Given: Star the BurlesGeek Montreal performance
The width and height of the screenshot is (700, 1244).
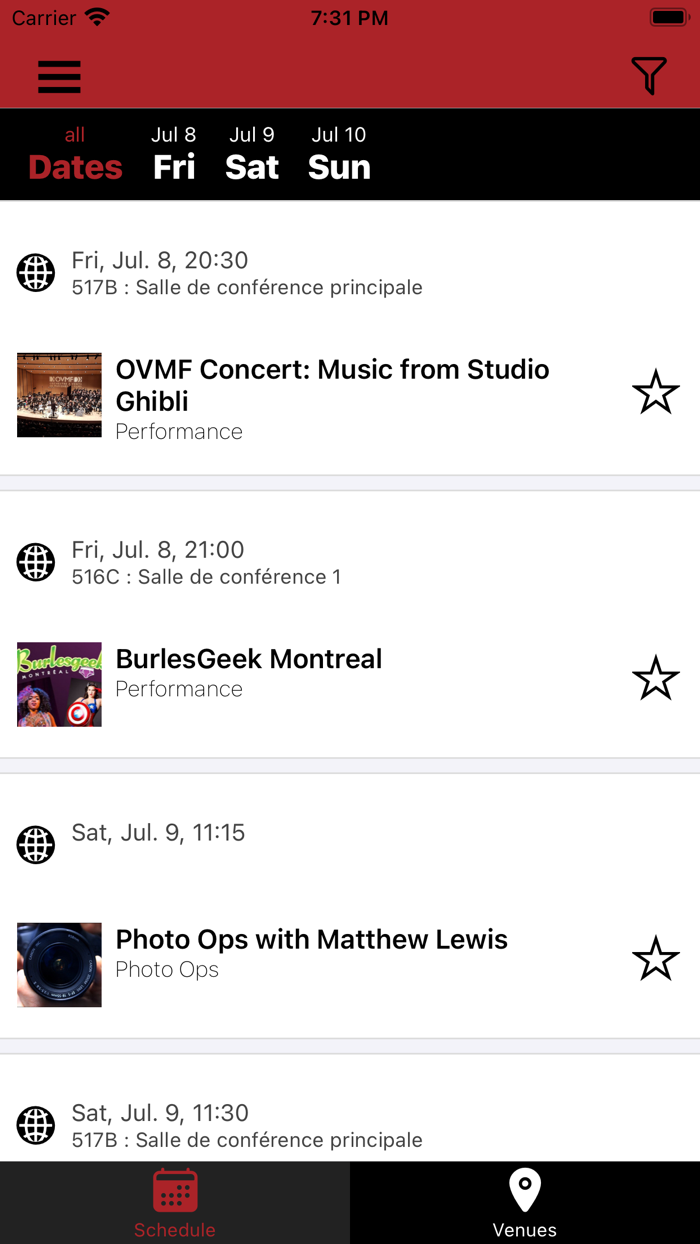Looking at the screenshot, I should (656, 679).
